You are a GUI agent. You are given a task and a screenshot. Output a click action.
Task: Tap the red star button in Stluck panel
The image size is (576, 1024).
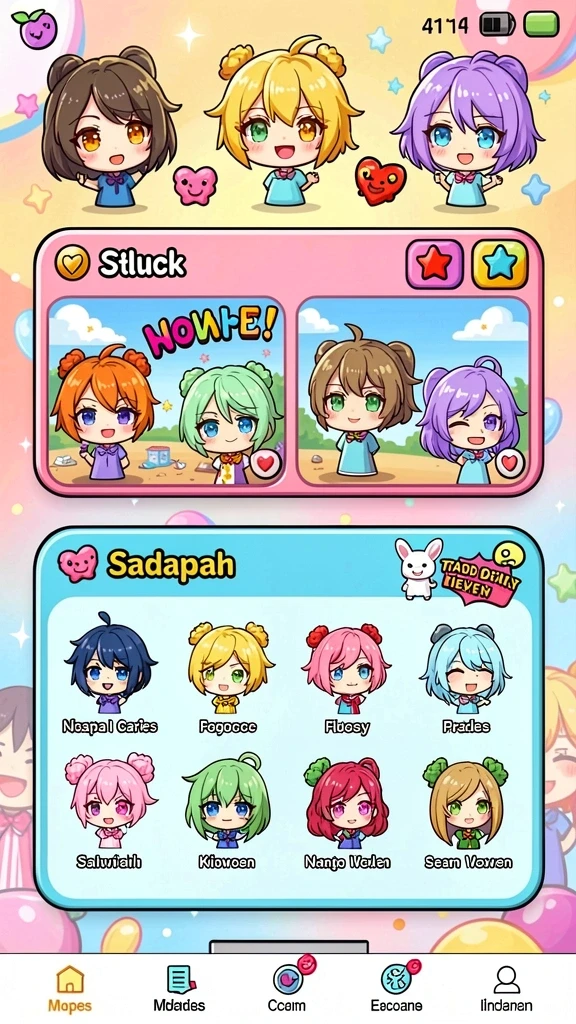coord(434,264)
